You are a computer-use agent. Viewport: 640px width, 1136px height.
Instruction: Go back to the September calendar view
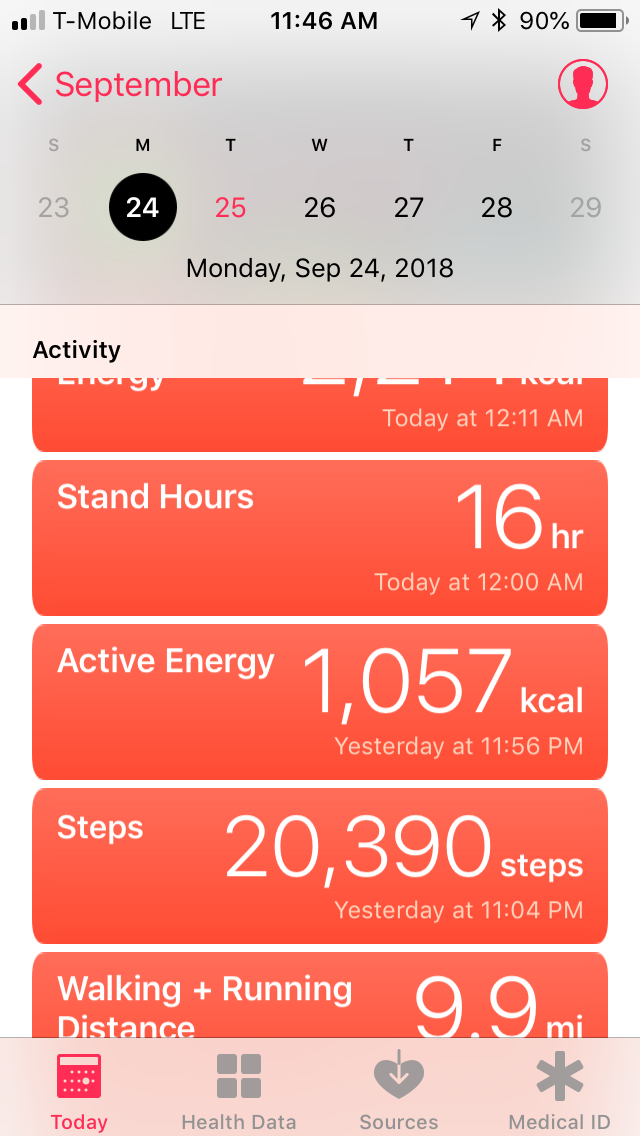pos(120,85)
